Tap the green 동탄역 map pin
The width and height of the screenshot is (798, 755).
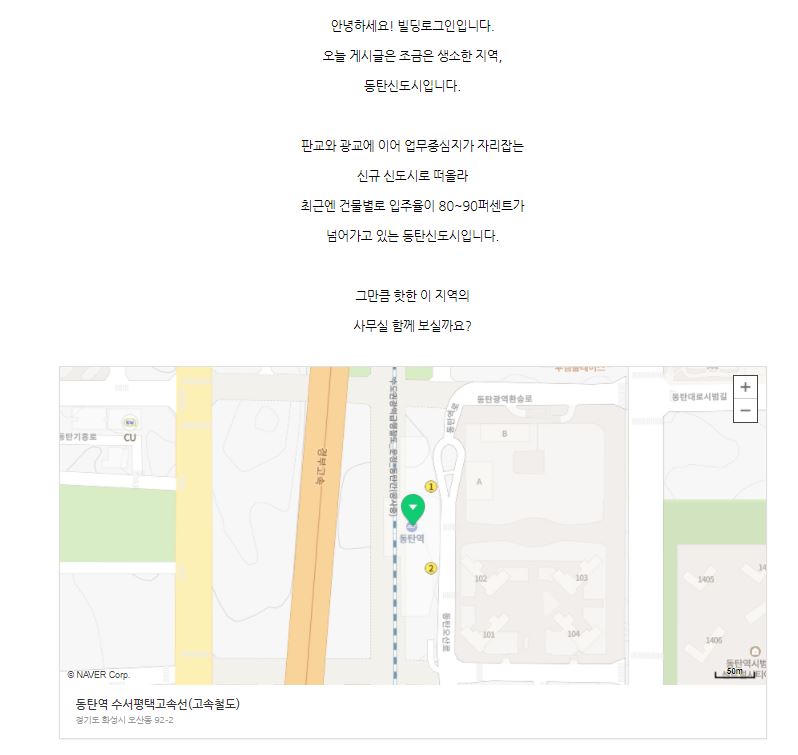412,507
